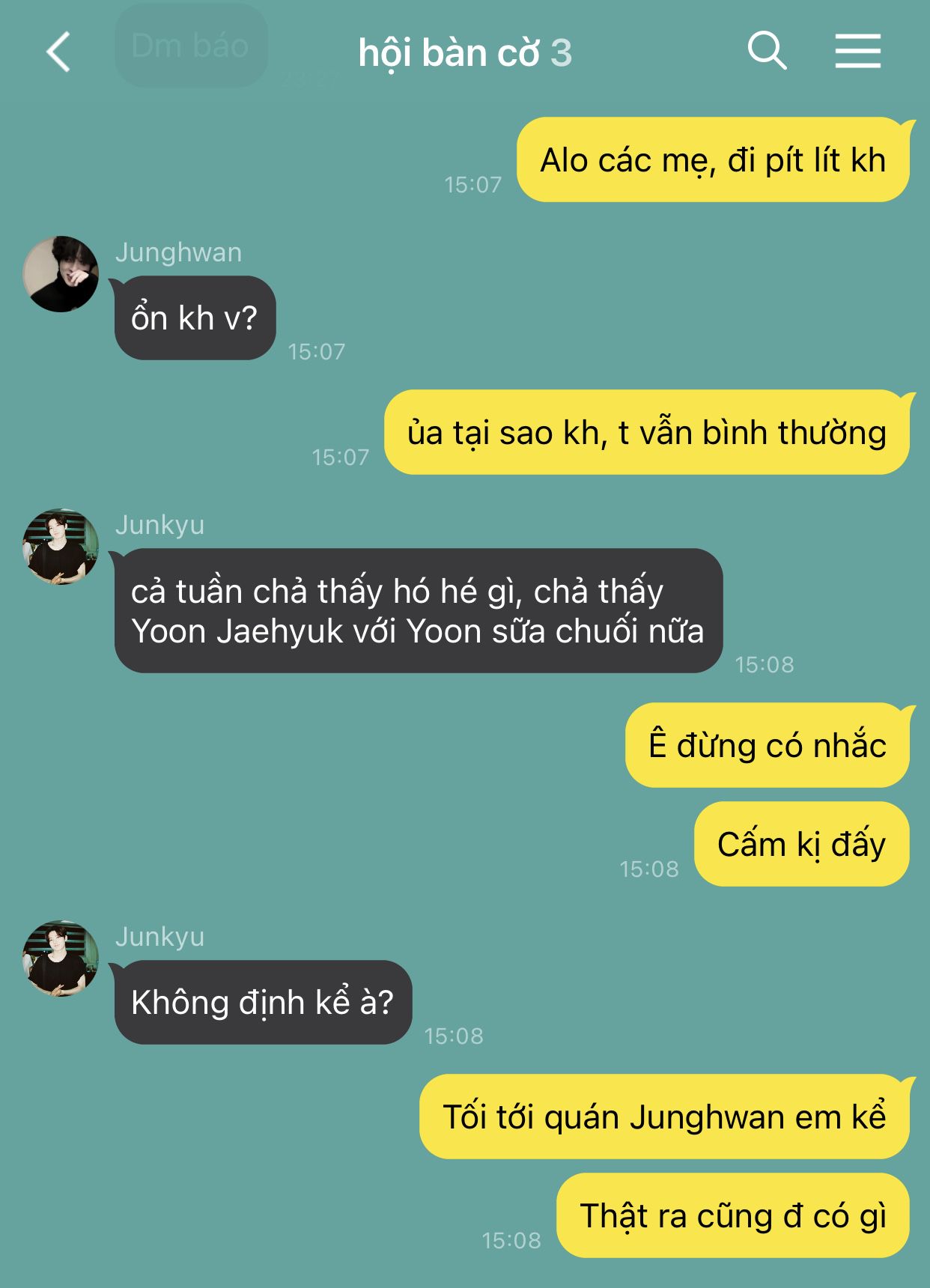Viewport: 930px width, 1288px height.
Task: Open Junghwan's profile picture
Action: click(x=61, y=274)
